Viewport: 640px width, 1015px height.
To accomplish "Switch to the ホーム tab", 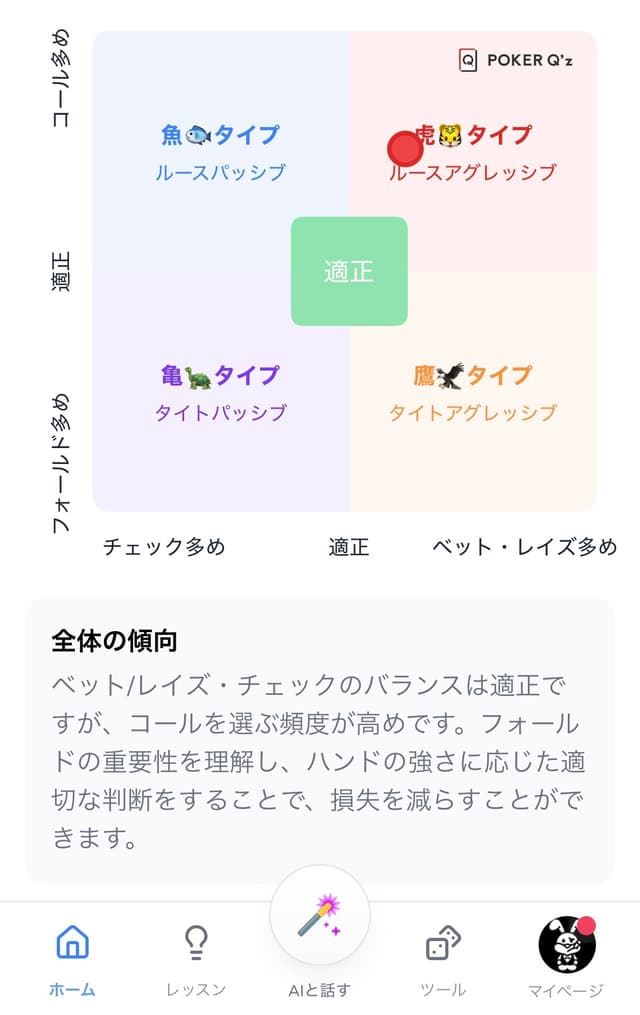I will pos(72,958).
